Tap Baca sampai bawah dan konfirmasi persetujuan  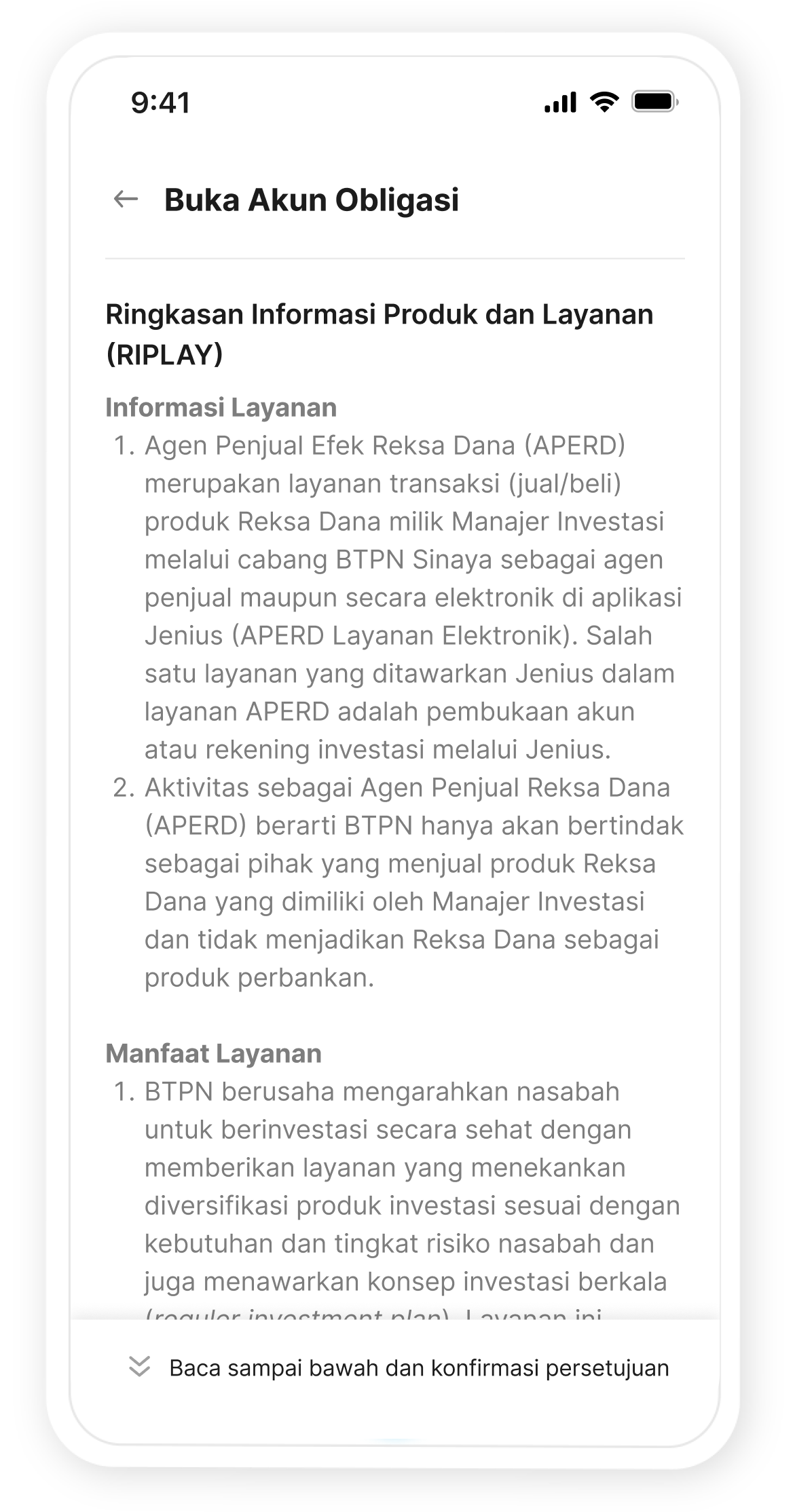(x=399, y=1367)
